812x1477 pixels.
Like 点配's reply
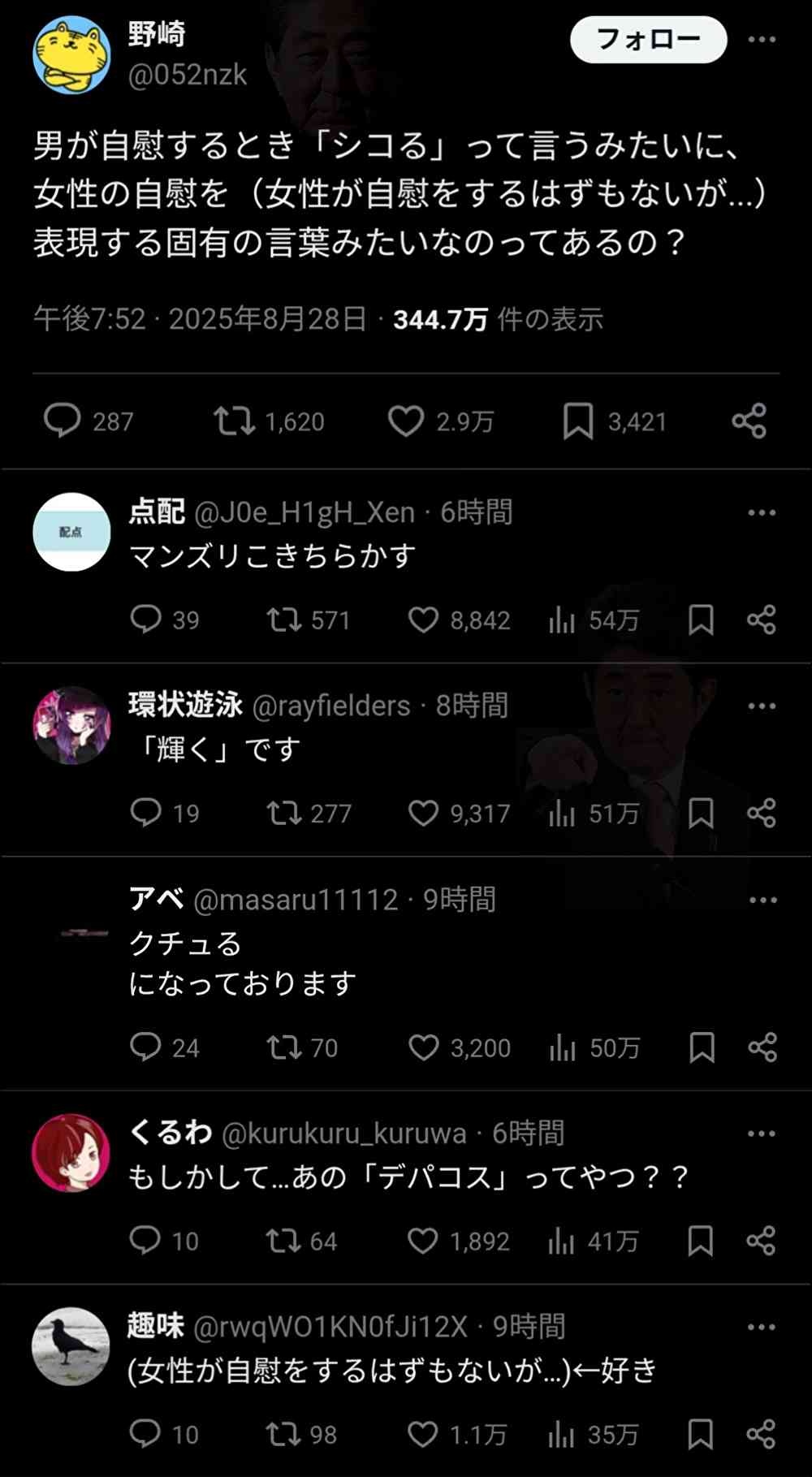[423, 620]
